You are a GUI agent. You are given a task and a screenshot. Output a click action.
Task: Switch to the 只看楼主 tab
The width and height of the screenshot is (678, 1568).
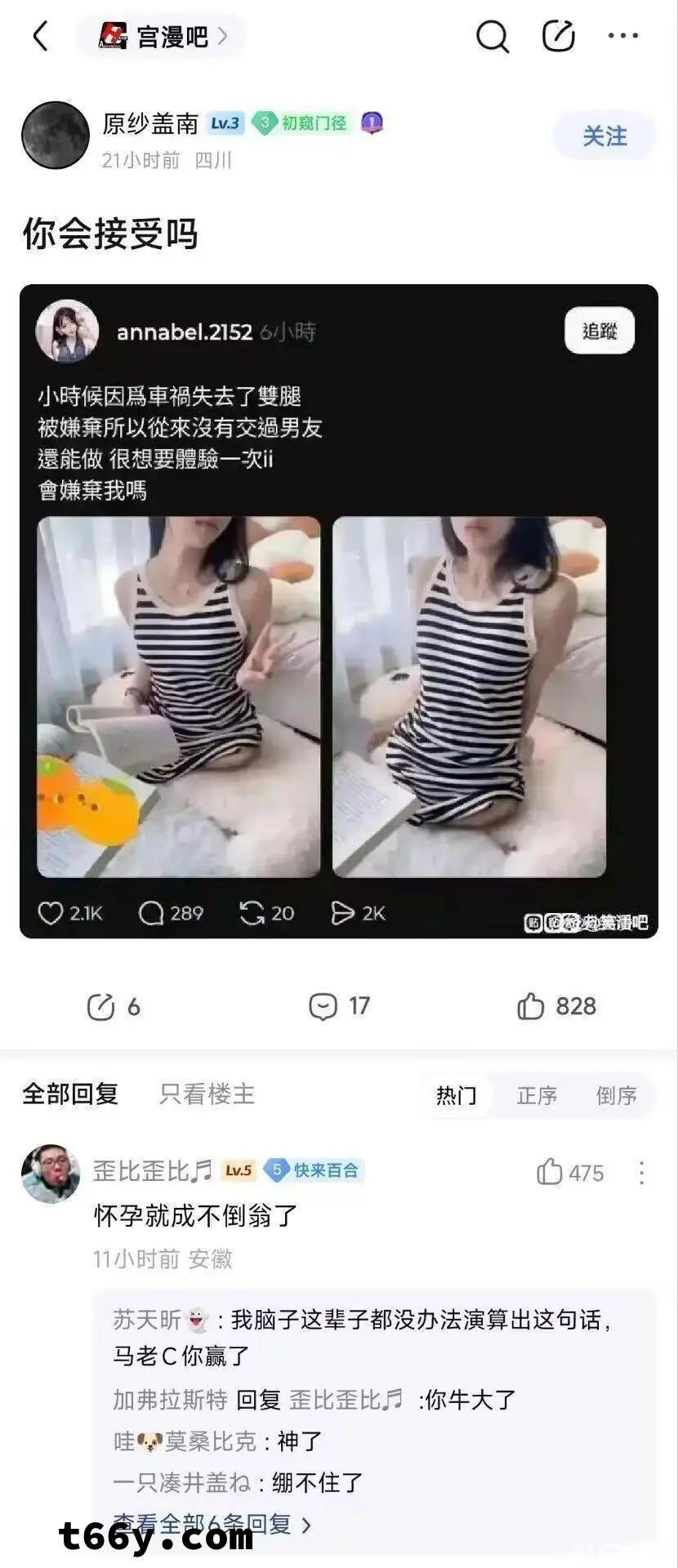(x=207, y=1094)
